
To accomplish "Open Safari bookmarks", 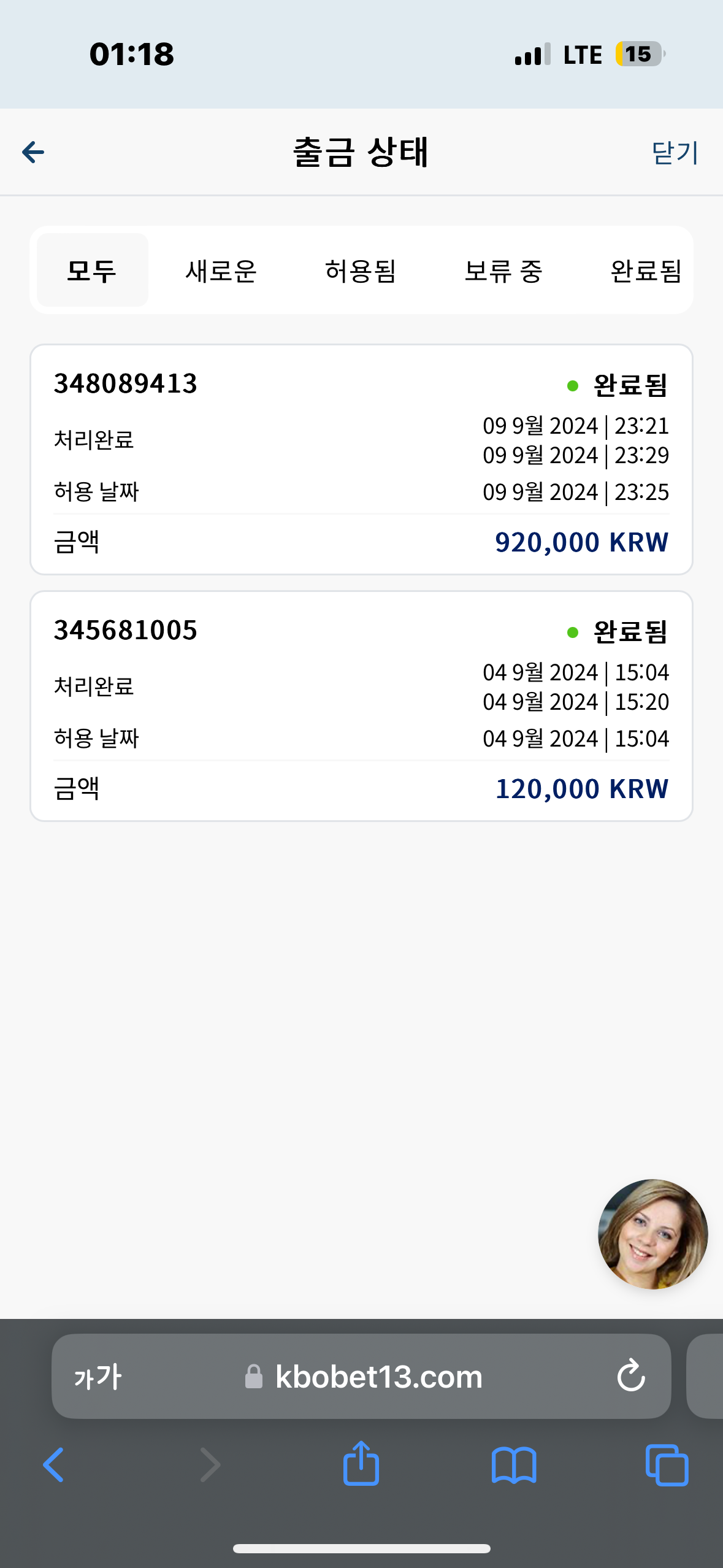I will (514, 1465).
